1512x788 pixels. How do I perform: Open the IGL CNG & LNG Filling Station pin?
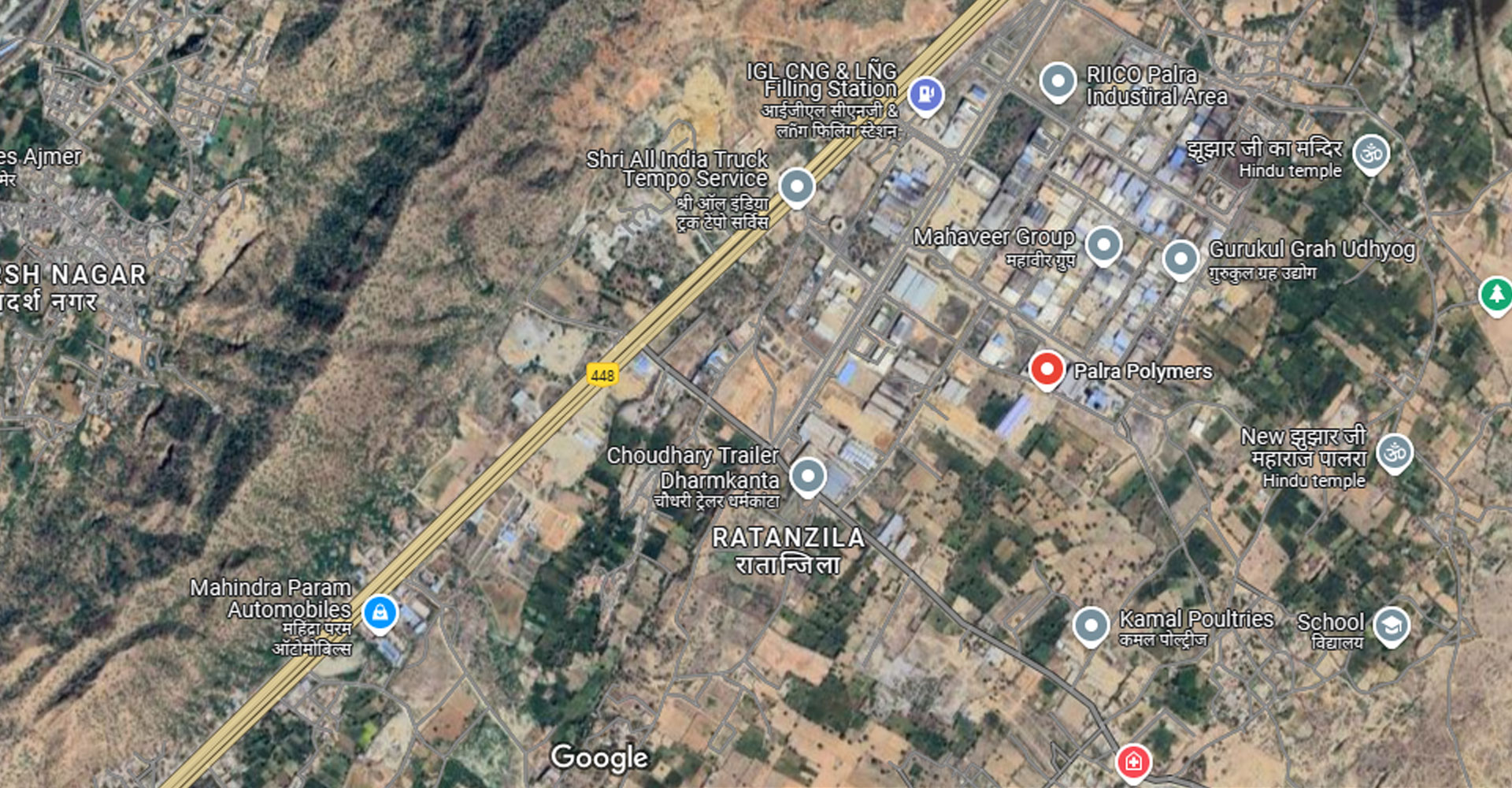[x=926, y=94]
